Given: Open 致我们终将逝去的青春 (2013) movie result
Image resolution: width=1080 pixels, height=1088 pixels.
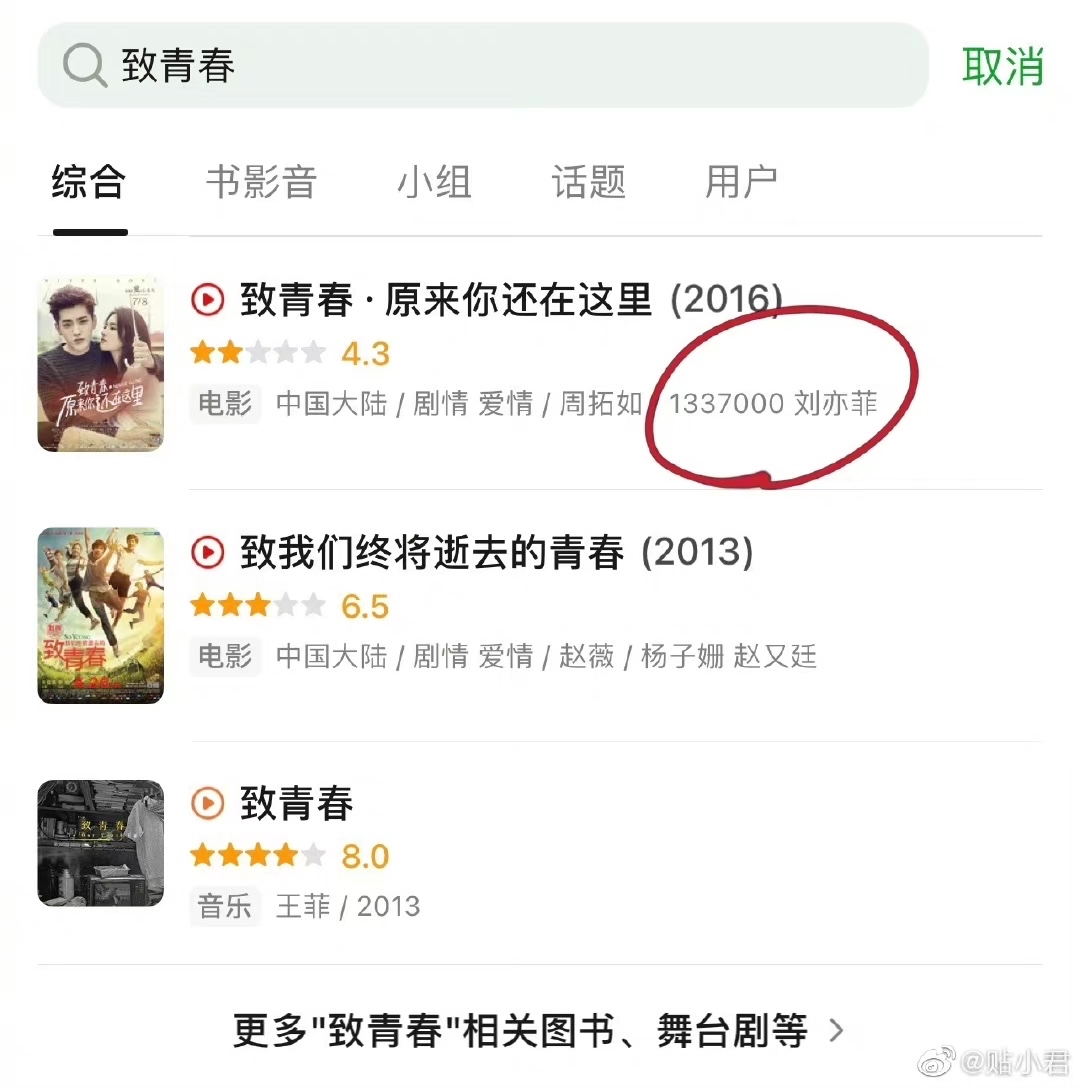Looking at the screenshot, I should [x=495, y=553].
